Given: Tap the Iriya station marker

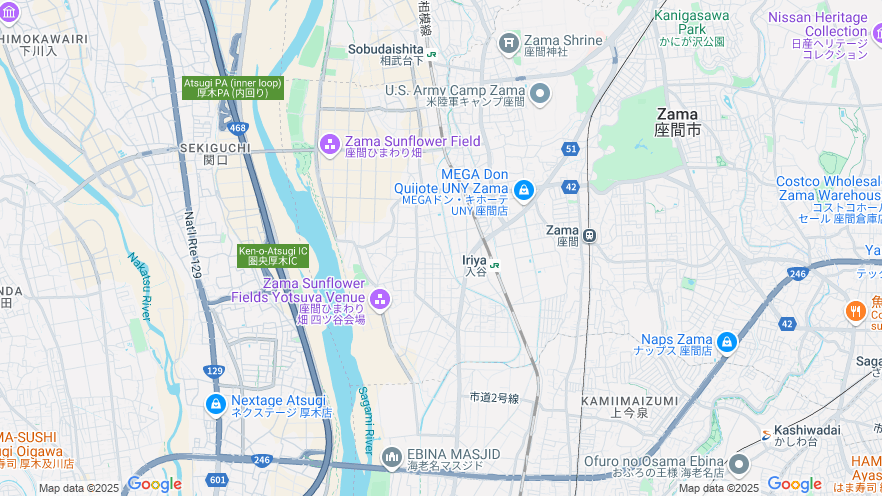Looking at the screenshot, I should [x=495, y=265].
